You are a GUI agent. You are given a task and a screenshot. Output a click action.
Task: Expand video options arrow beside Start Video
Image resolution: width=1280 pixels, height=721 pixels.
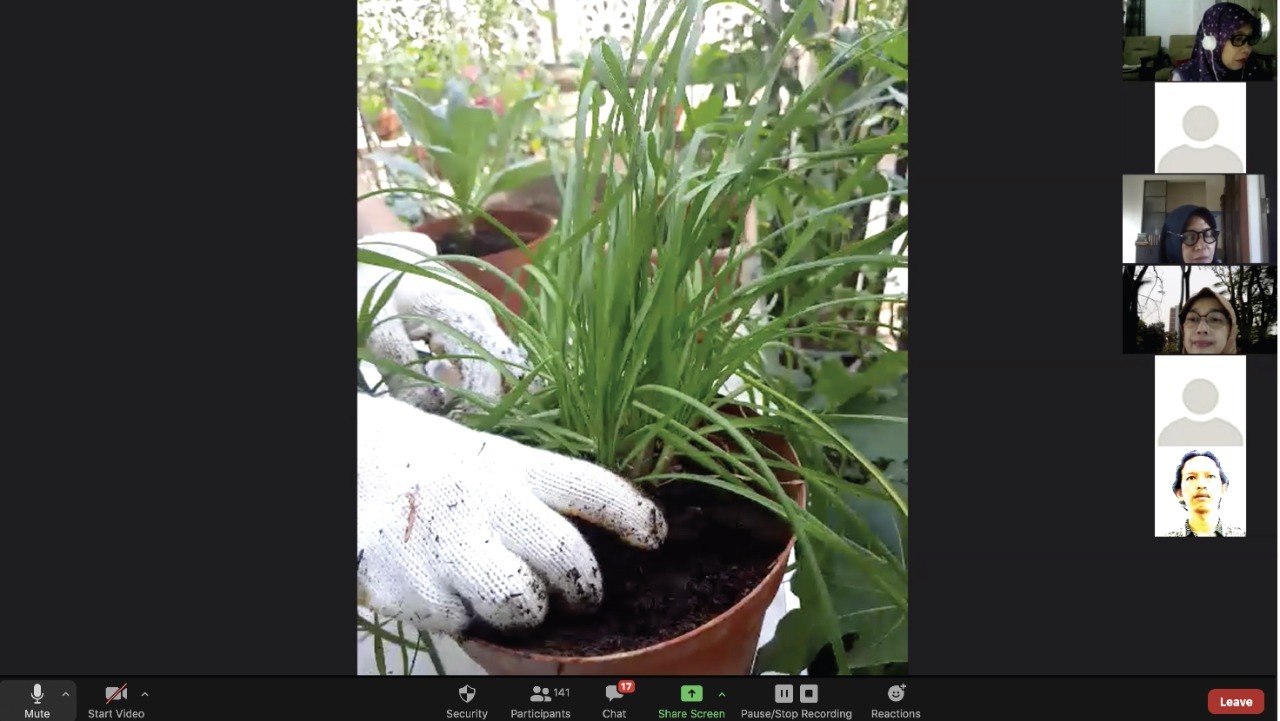145,694
